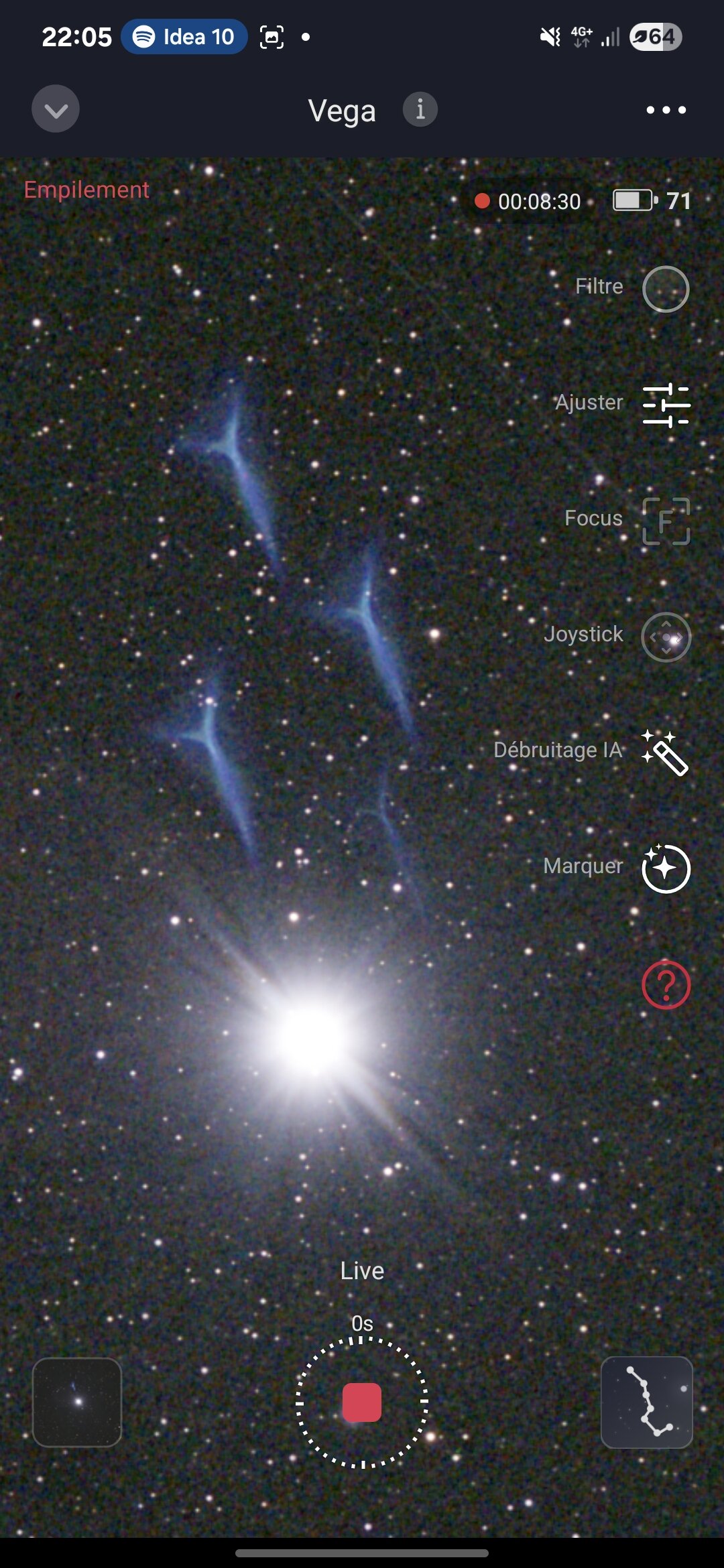724x1568 pixels.
Task: Collapse the view with the down chevron
Action: tap(56, 109)
